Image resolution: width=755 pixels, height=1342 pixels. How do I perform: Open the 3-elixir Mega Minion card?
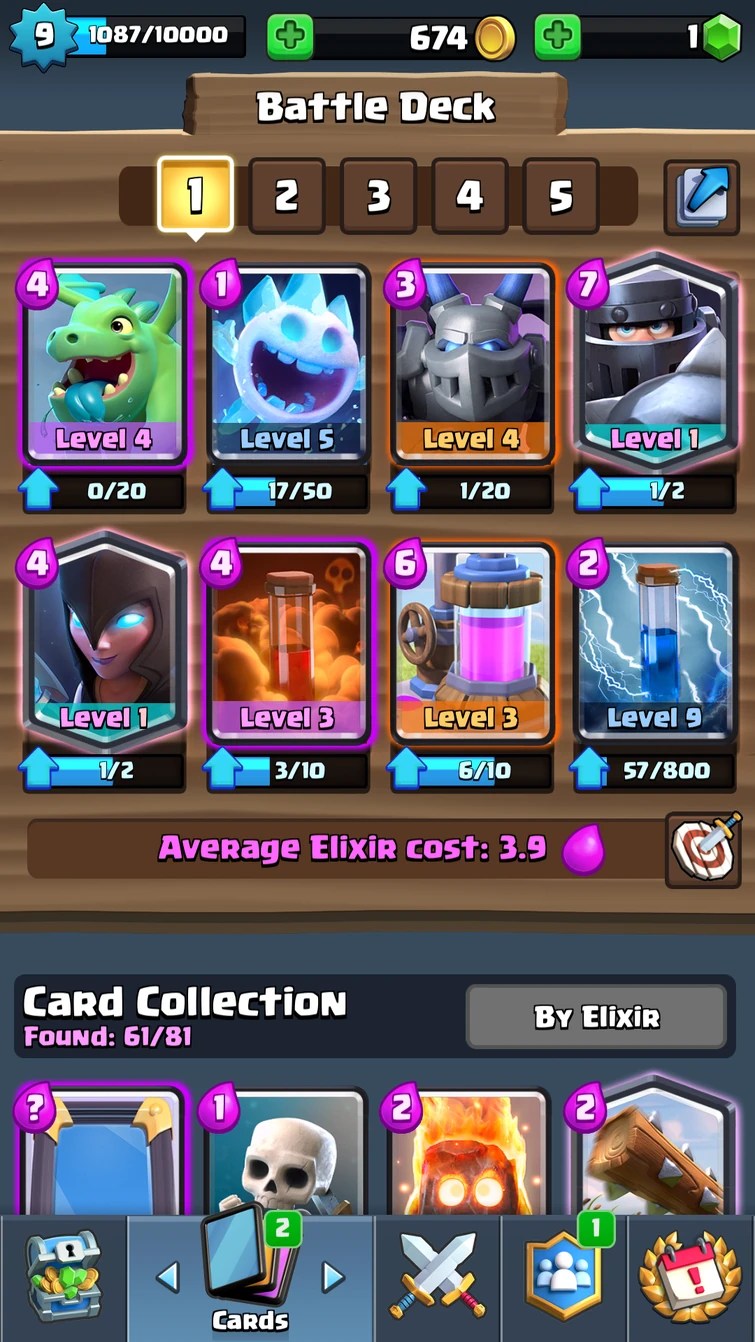point(472,363)
